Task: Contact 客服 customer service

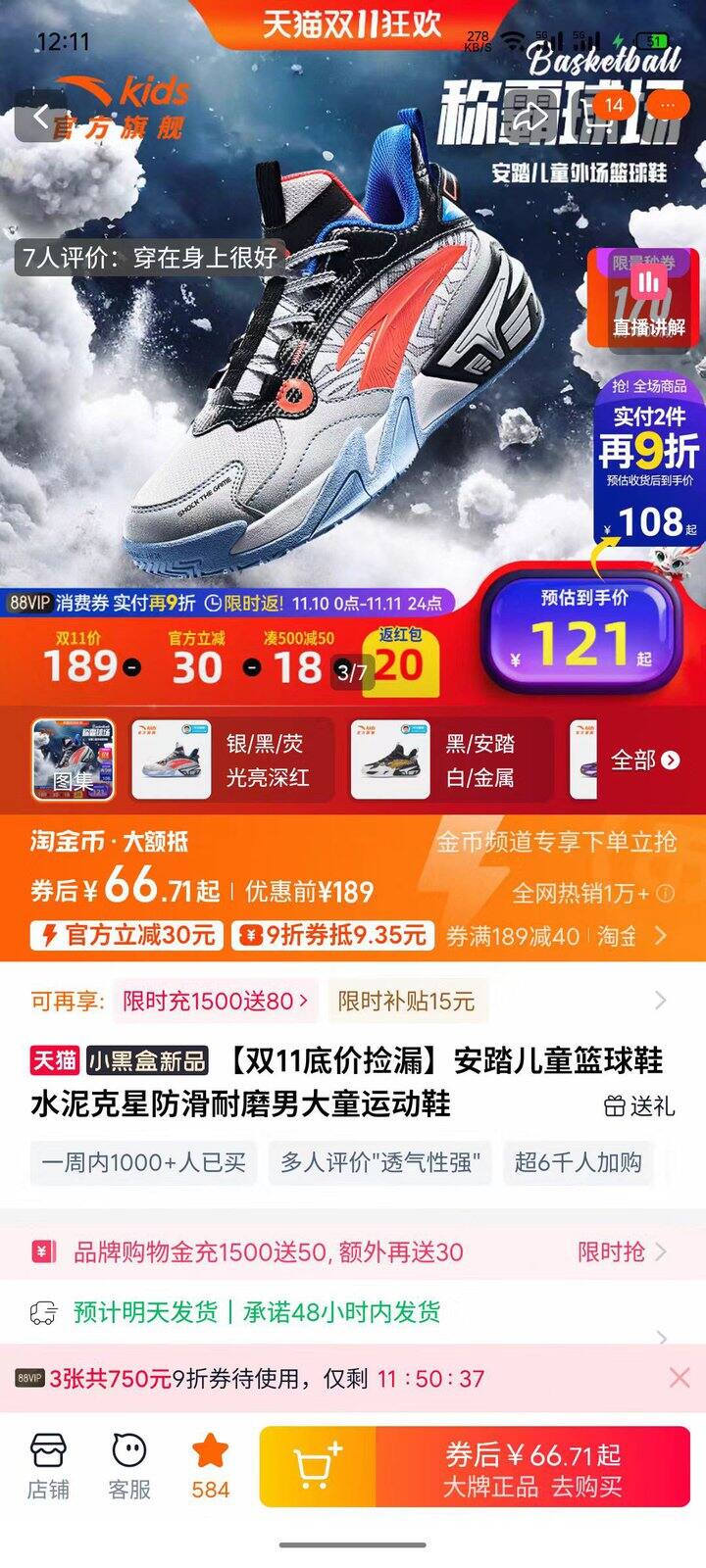Action: click(129, 1466)
